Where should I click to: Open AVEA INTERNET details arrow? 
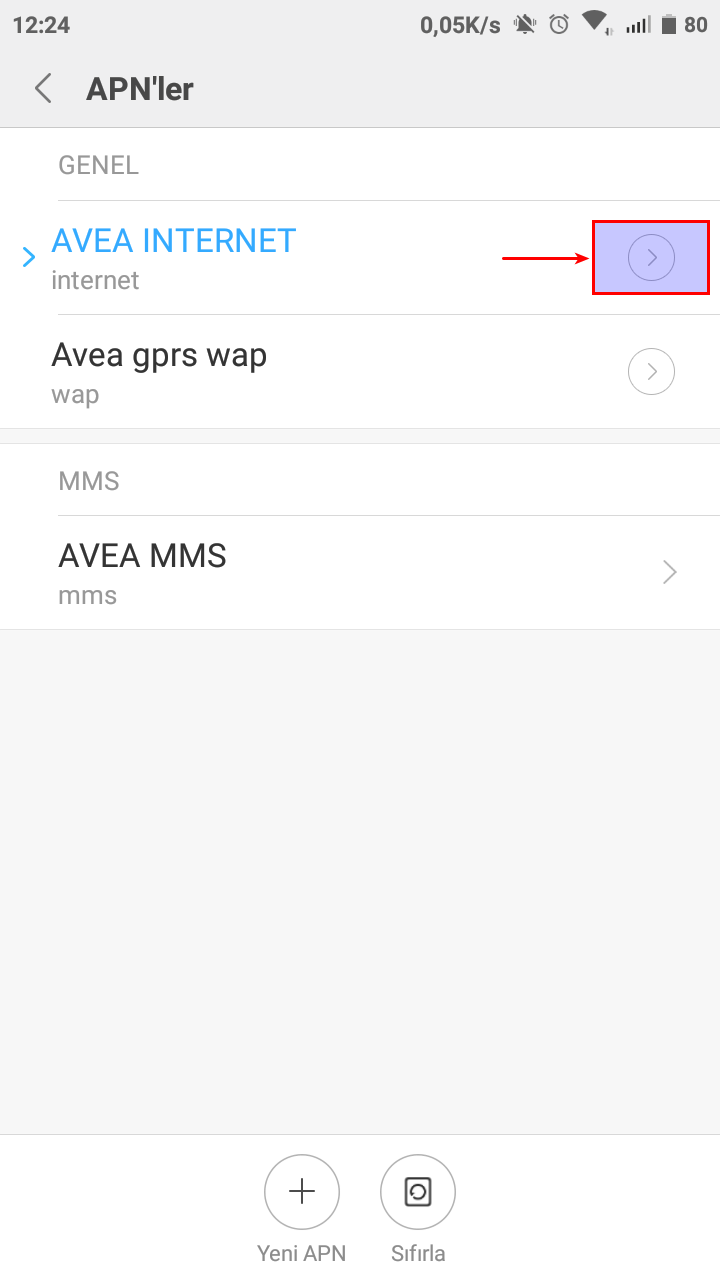click(651, 258)
